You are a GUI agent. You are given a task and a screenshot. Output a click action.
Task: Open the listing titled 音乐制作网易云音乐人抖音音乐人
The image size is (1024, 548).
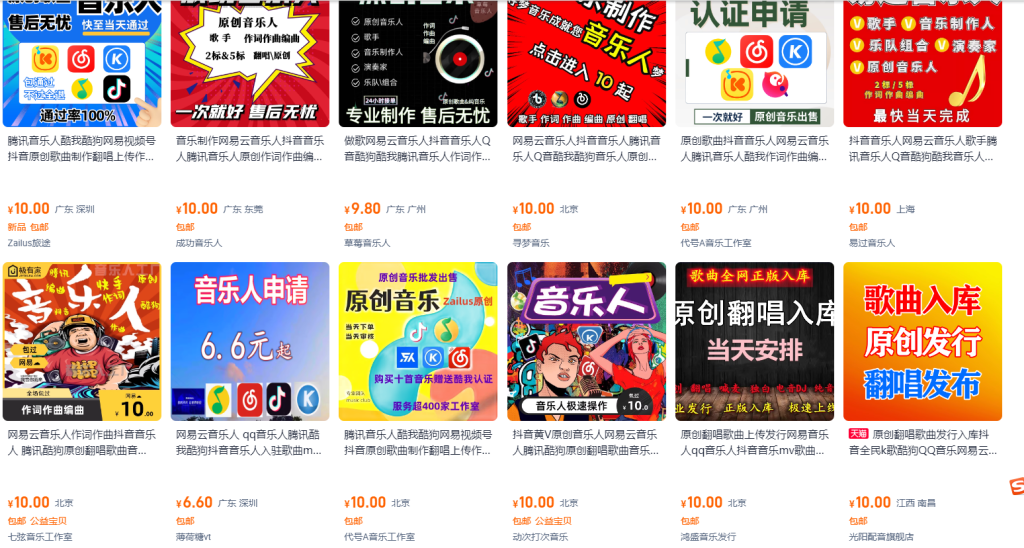[249, 148]
